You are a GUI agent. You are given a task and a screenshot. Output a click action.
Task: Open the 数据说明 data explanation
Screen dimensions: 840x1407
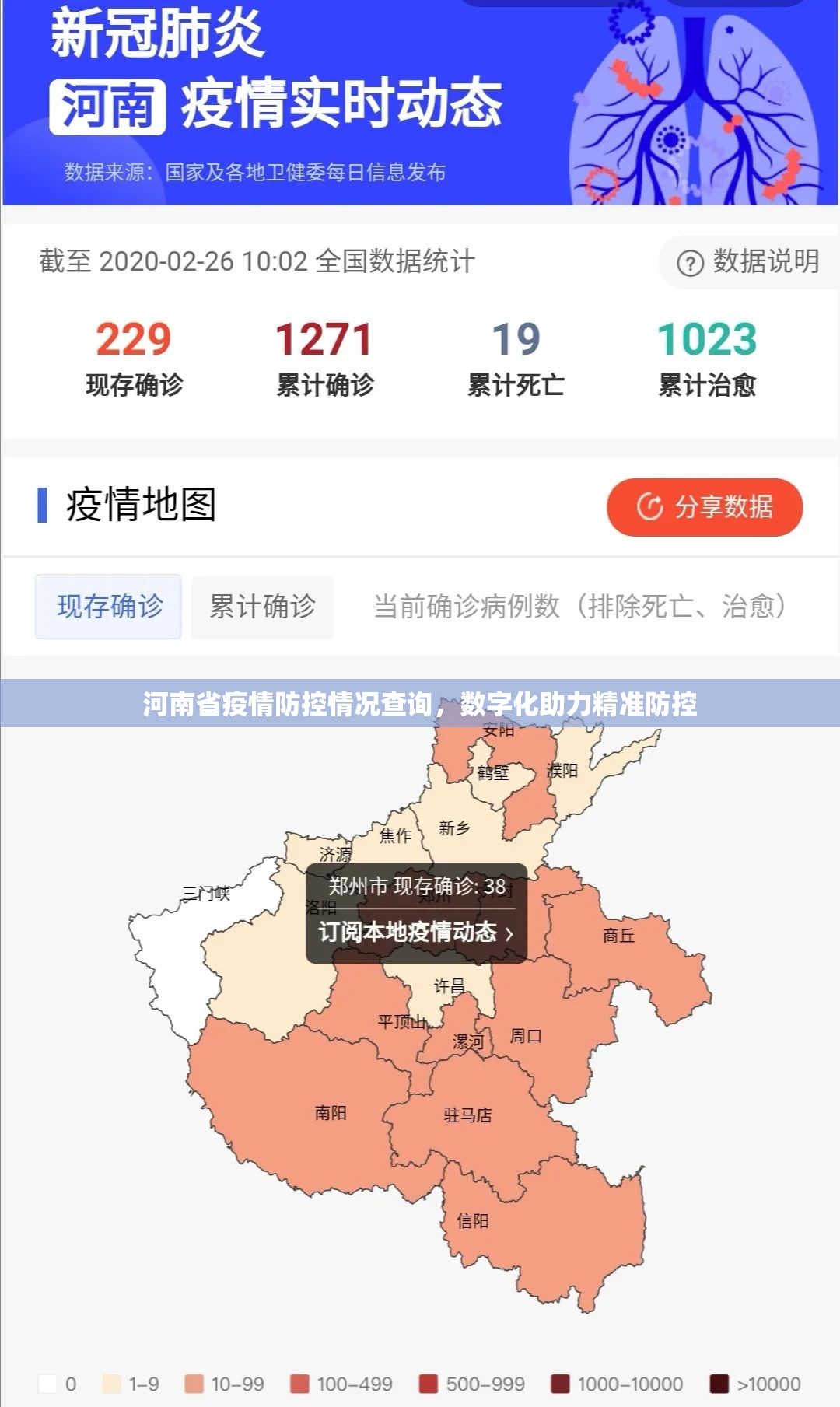click(750, 262)
